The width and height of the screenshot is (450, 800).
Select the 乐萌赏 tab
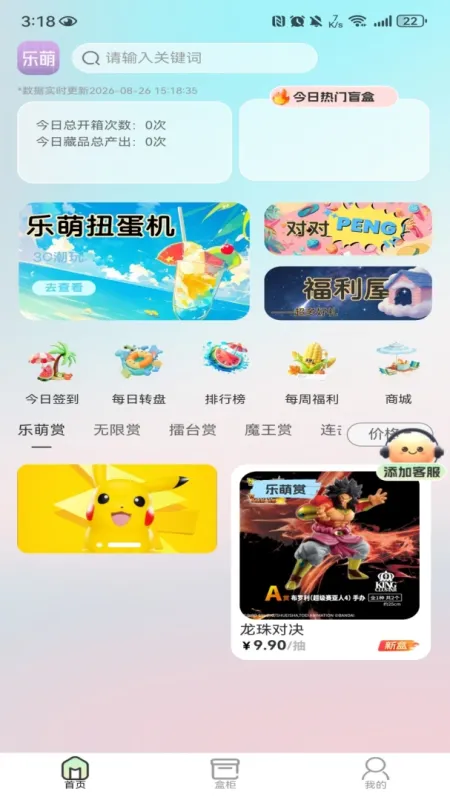pos(41,430)
